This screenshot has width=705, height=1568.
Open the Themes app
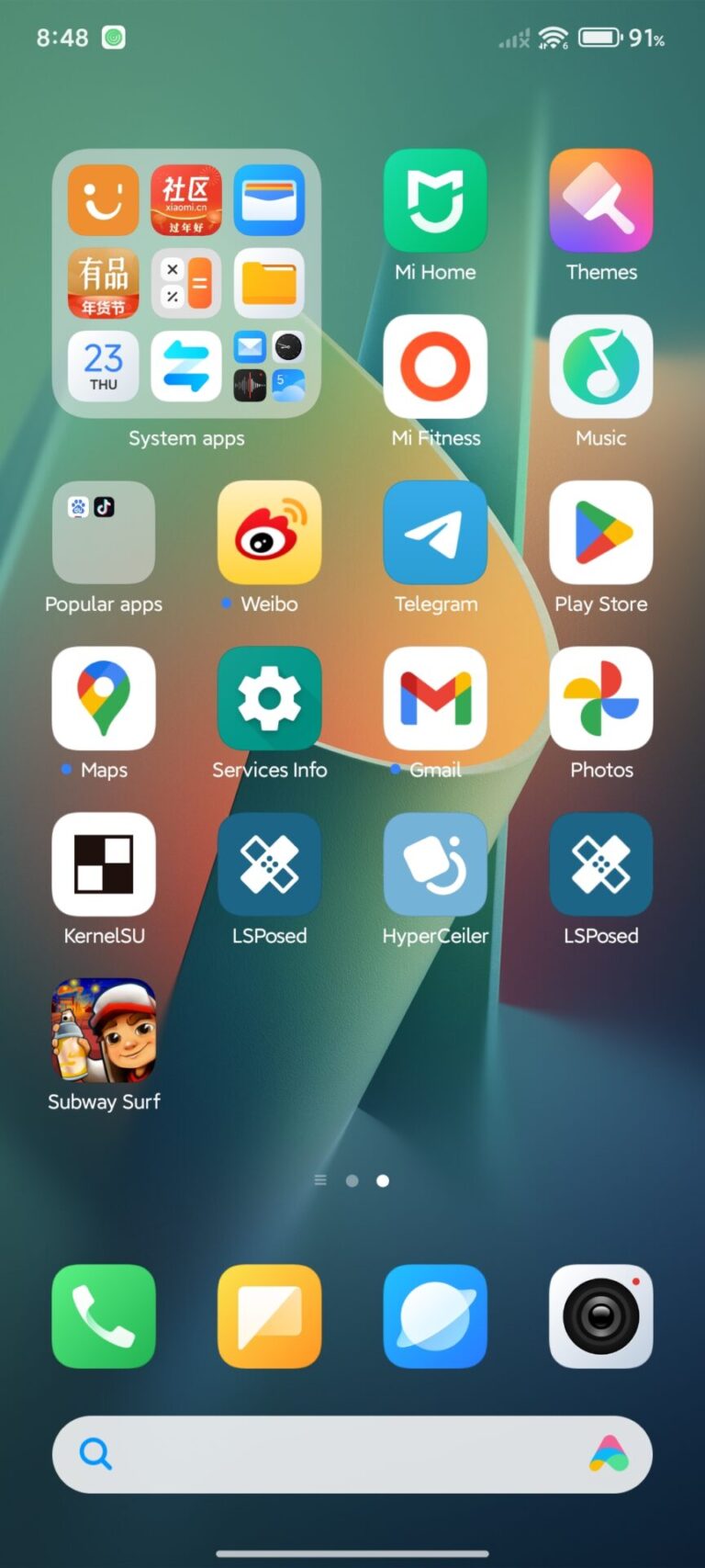pos(601,200)
